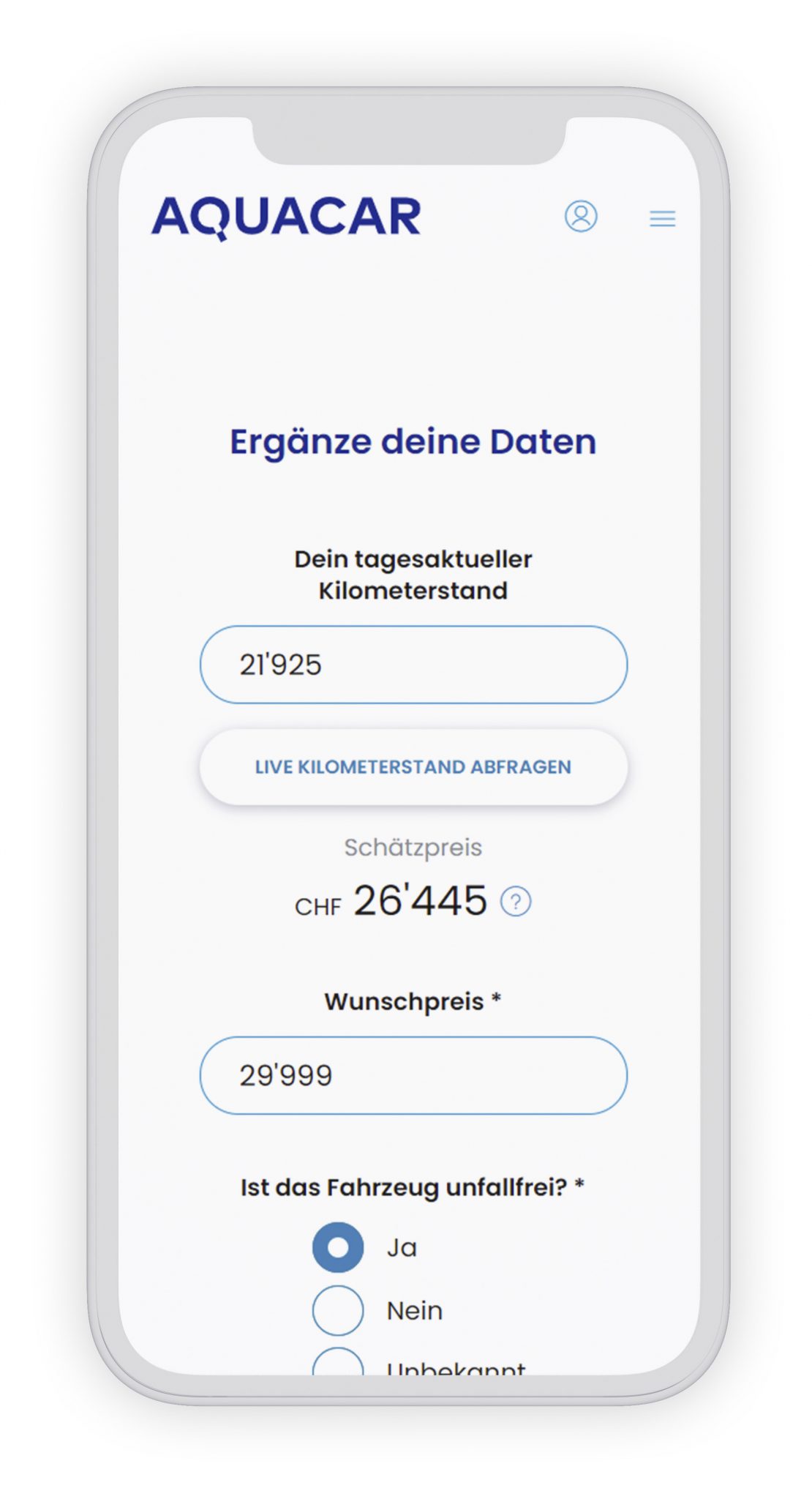Edit the Kilometerstand field

click(x=413, y=665)
